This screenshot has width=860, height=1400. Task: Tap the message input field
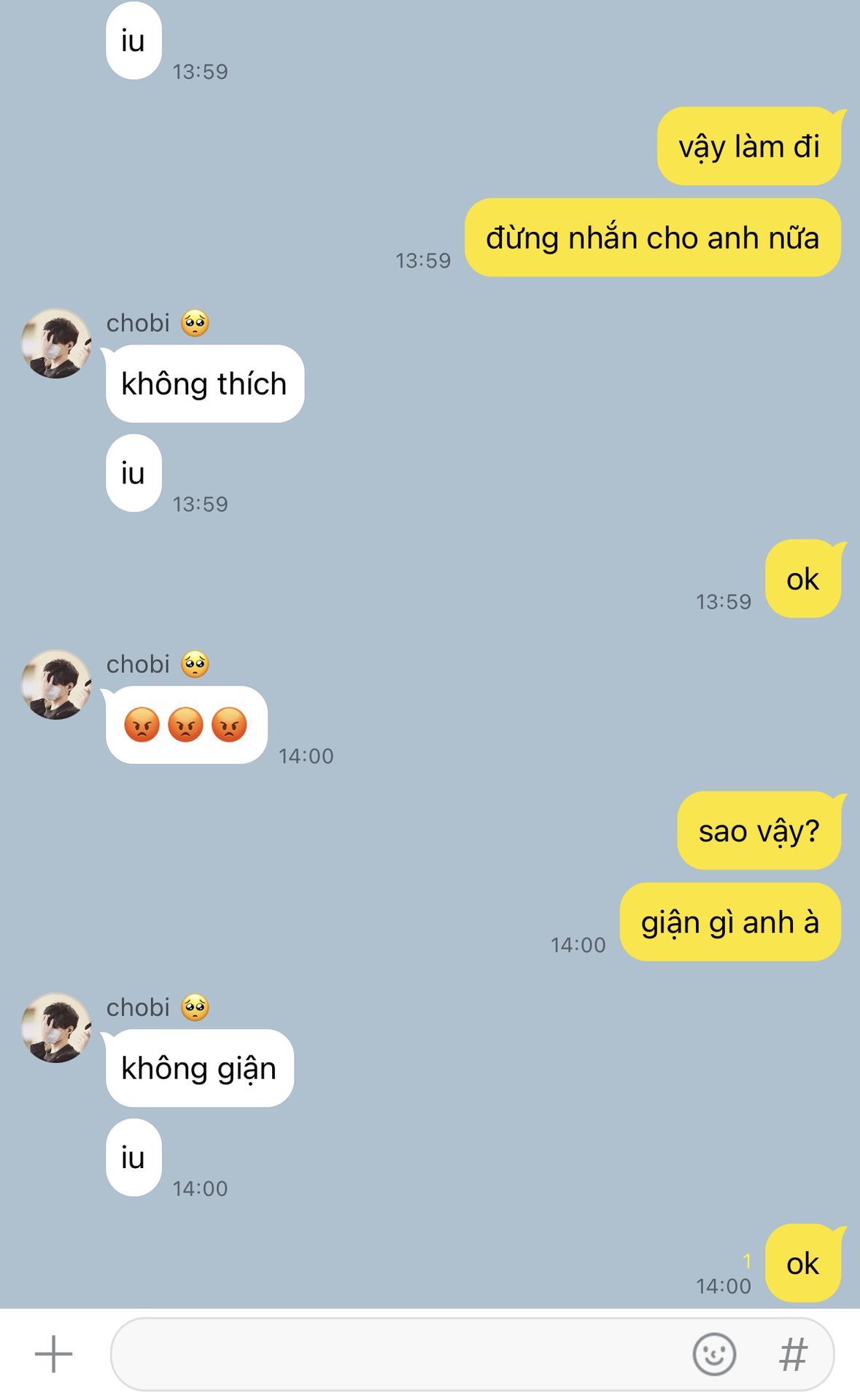click(x=398, y=1354)
